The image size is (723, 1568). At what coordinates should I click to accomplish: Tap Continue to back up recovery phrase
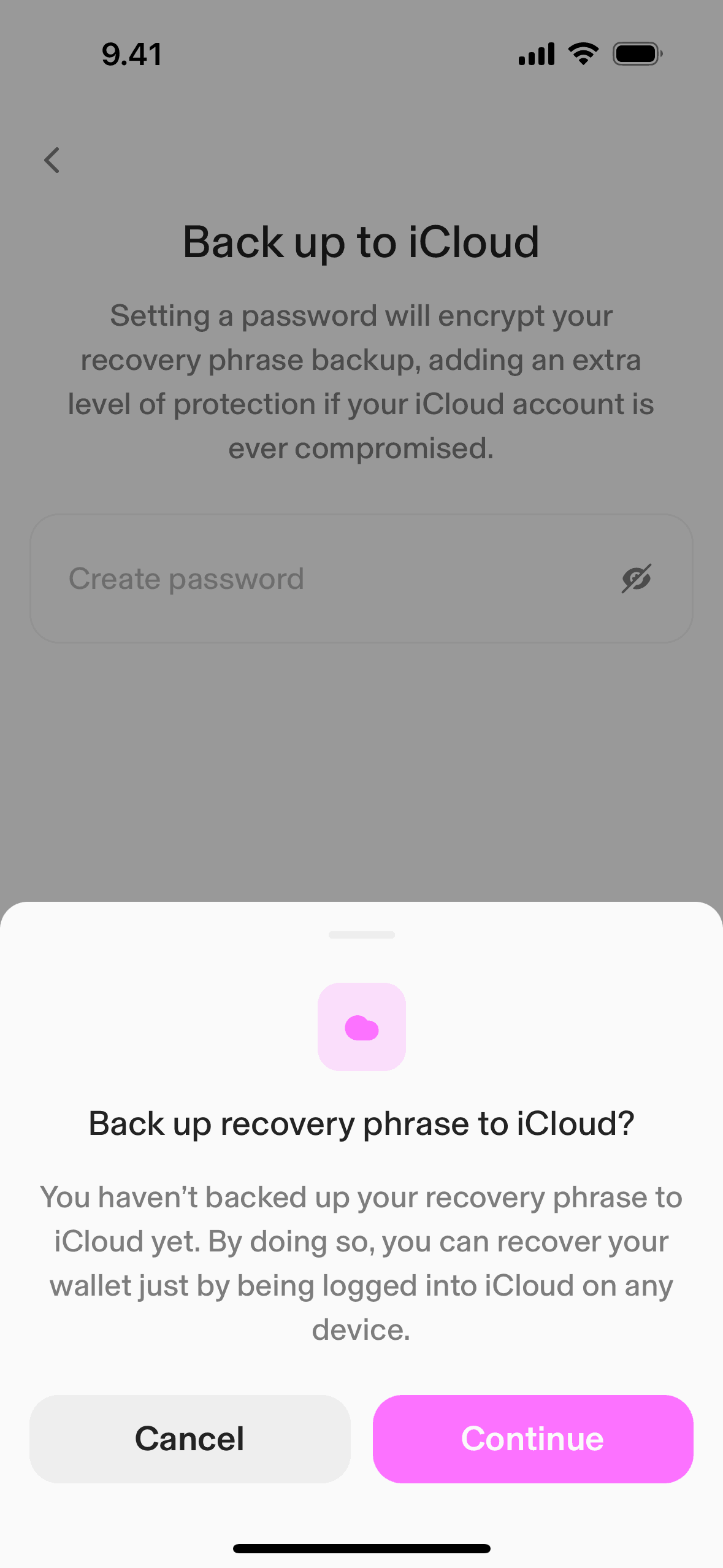(x=533, y=1439)
